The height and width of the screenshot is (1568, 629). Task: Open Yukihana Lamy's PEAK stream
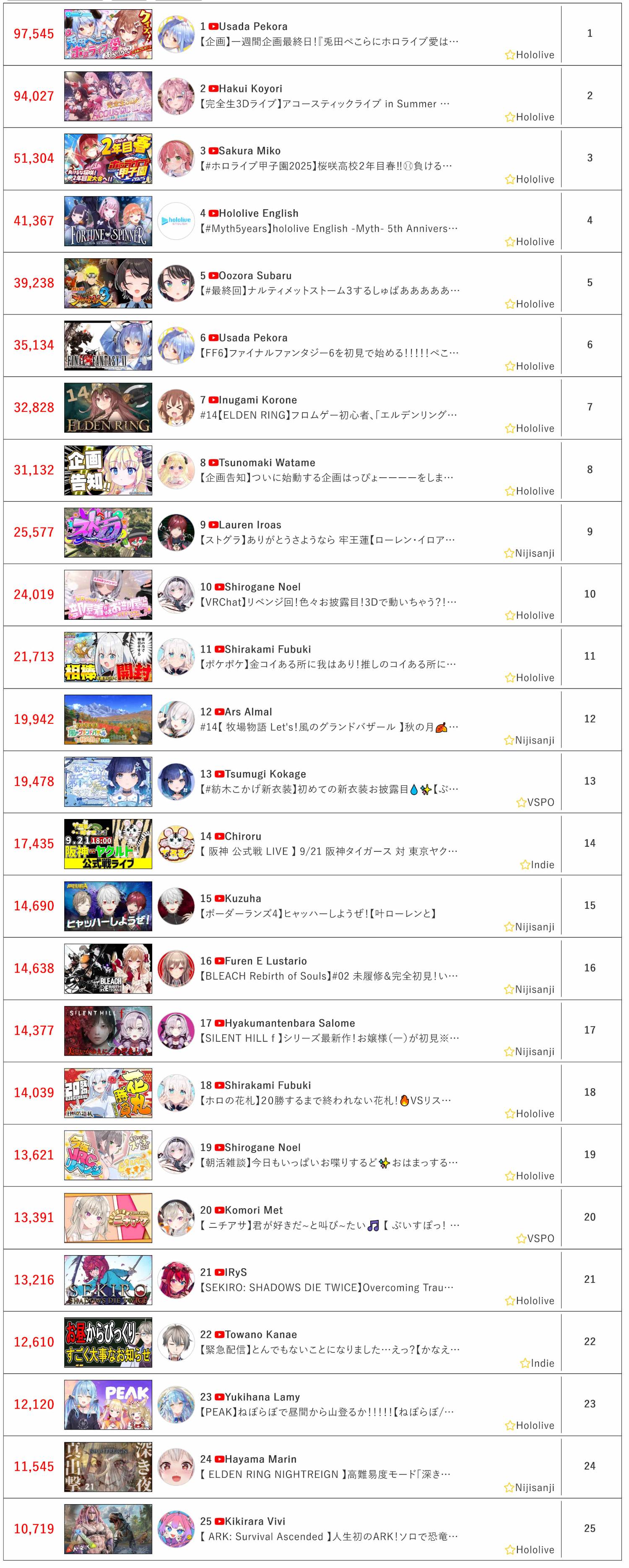click(327, 1412)
